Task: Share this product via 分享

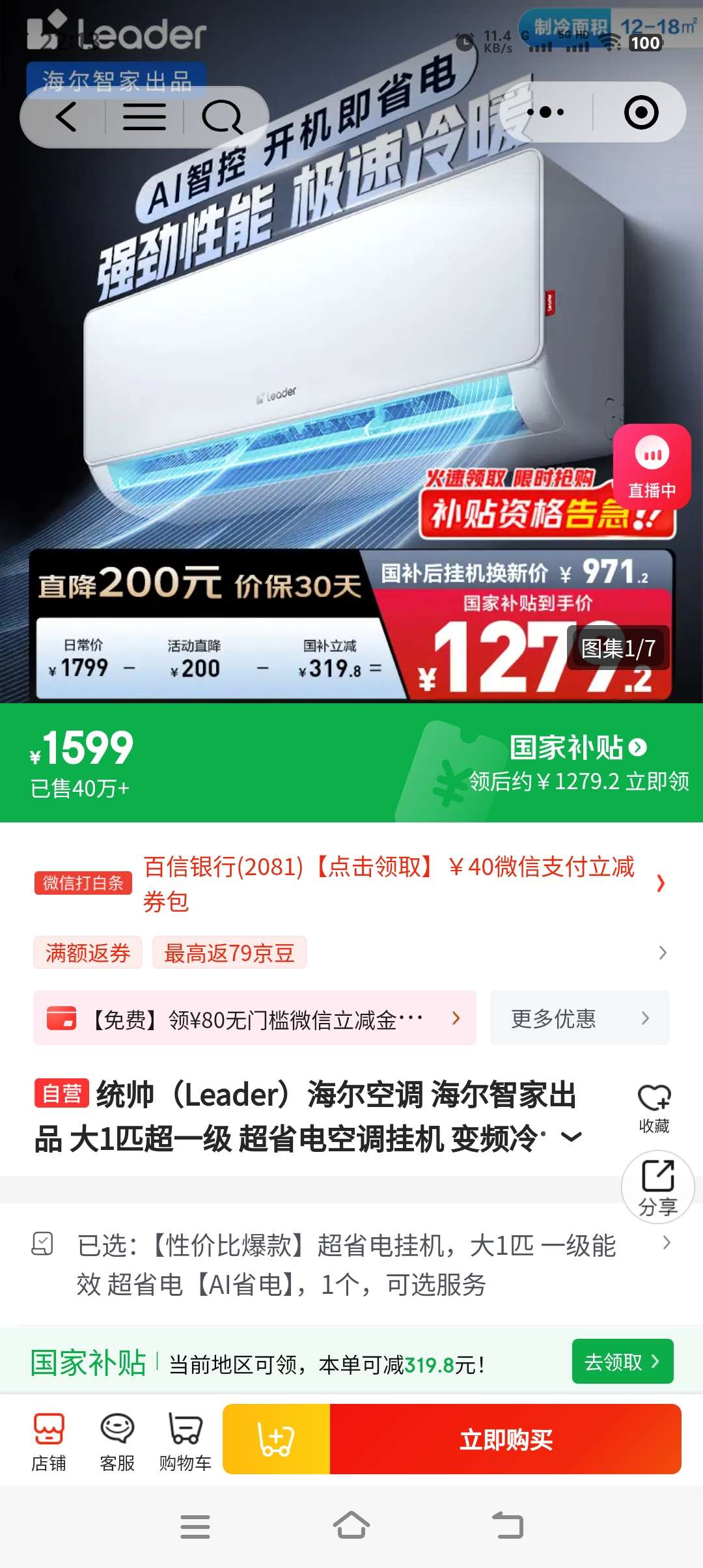Action: point(657,1186)
